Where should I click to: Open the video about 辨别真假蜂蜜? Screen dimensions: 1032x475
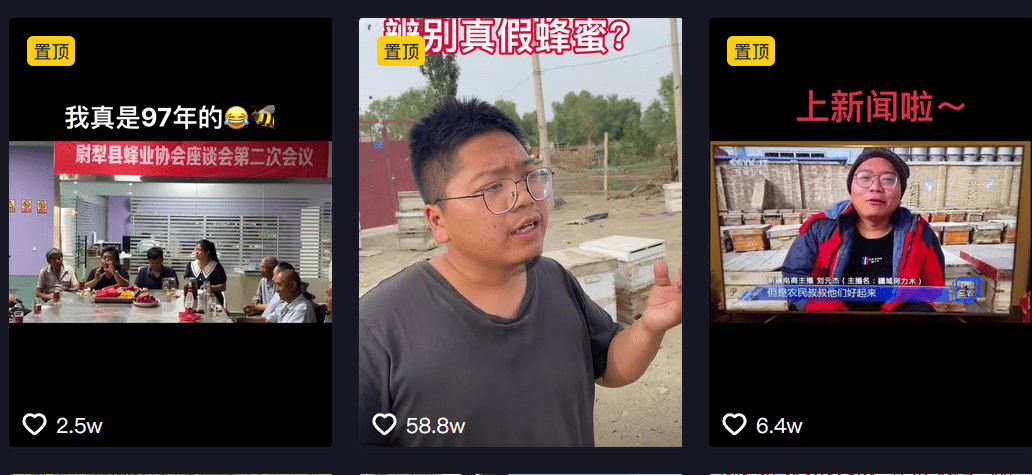(x=520, y=232)
